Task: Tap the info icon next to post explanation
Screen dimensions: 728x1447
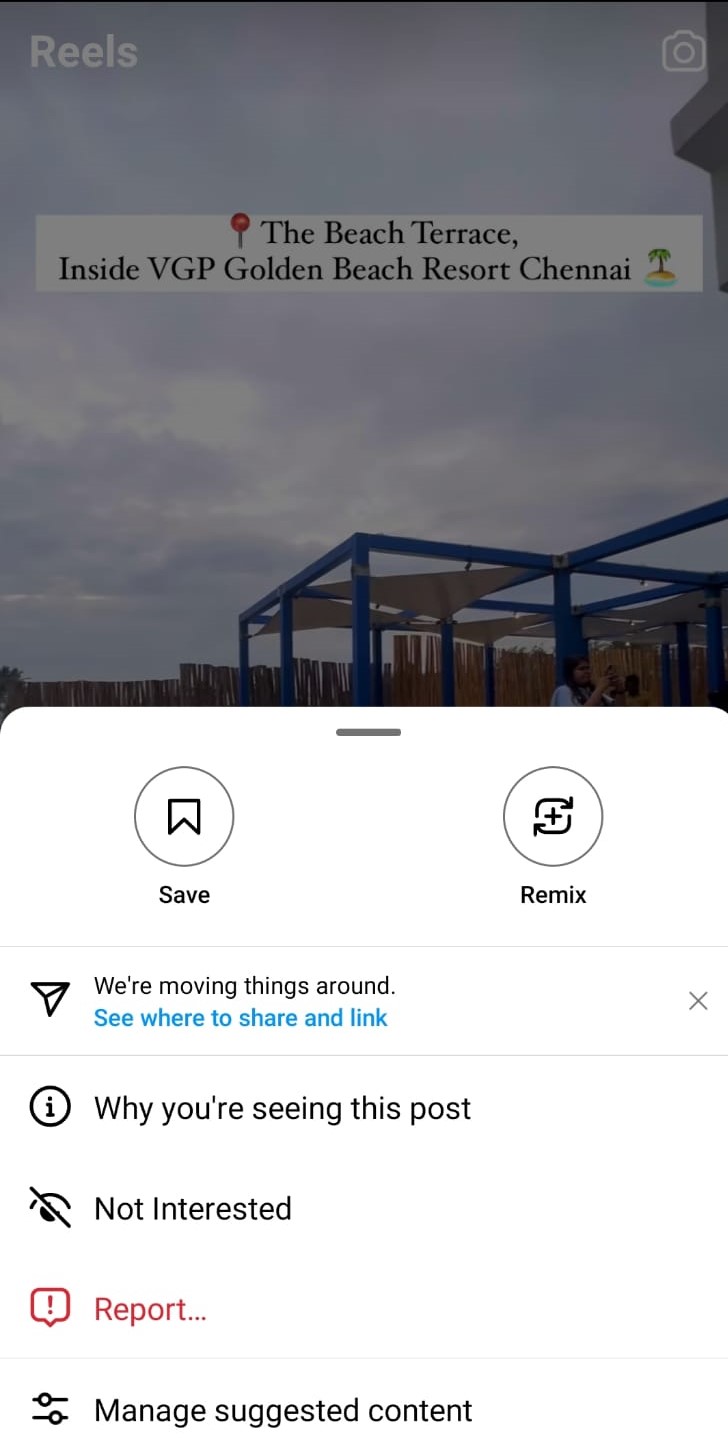Action: [x=50, y=1107]
